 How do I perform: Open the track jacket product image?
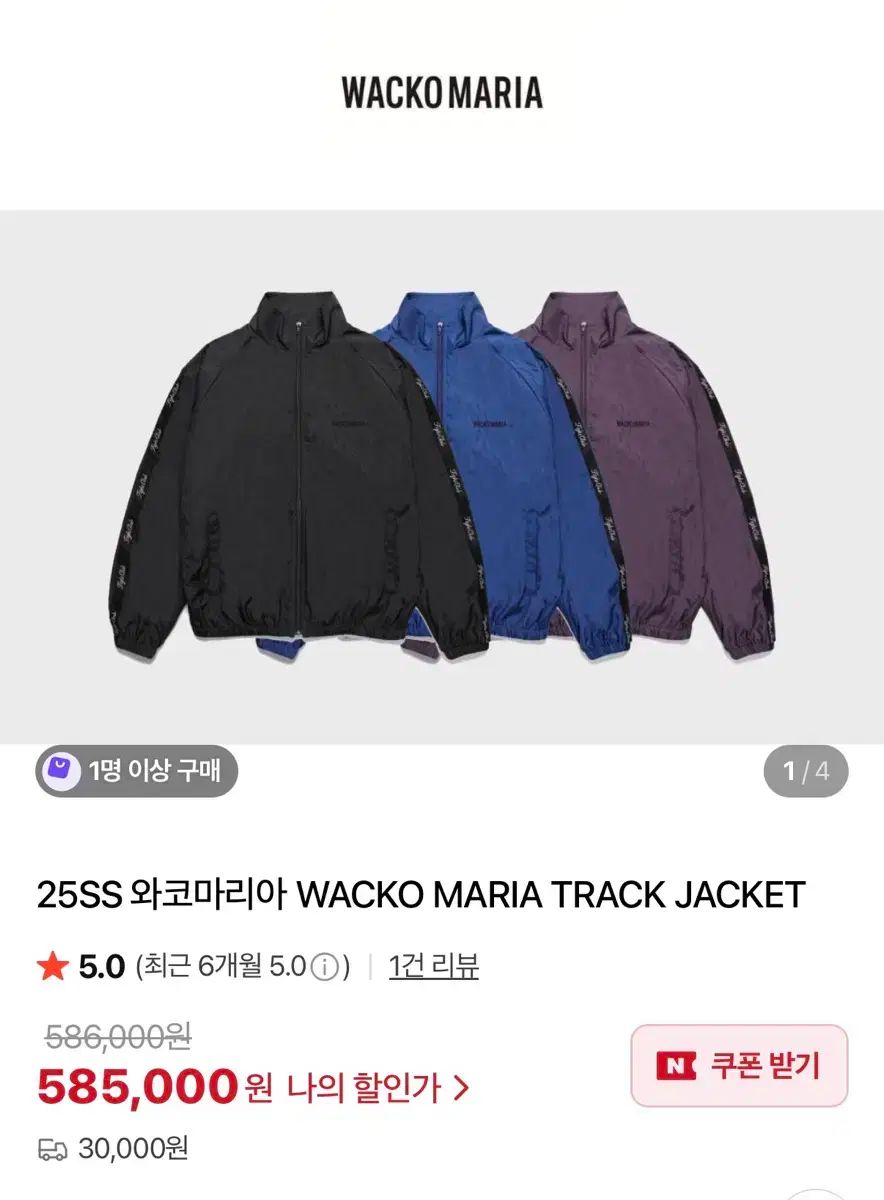click(442, 476)
